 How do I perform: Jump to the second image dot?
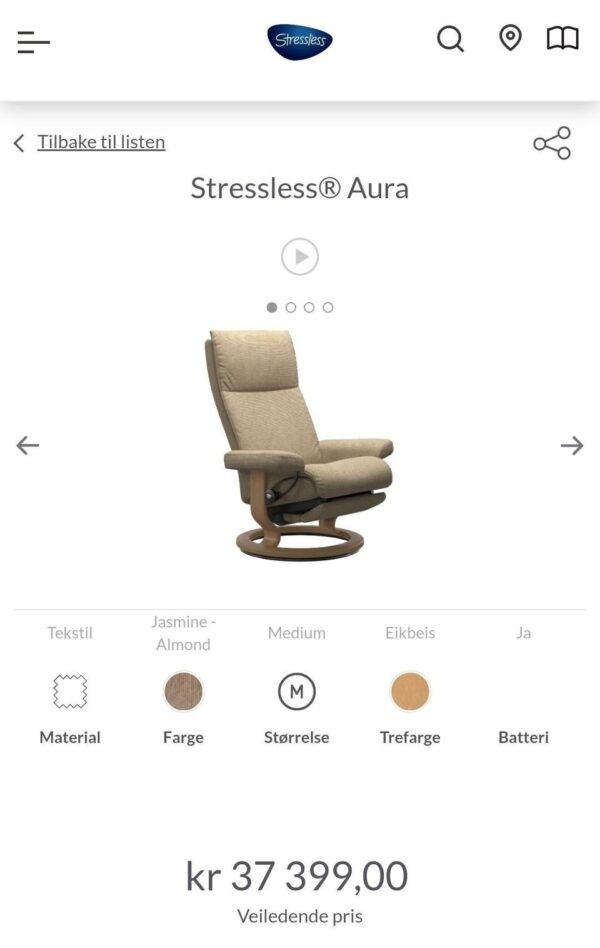291,307
